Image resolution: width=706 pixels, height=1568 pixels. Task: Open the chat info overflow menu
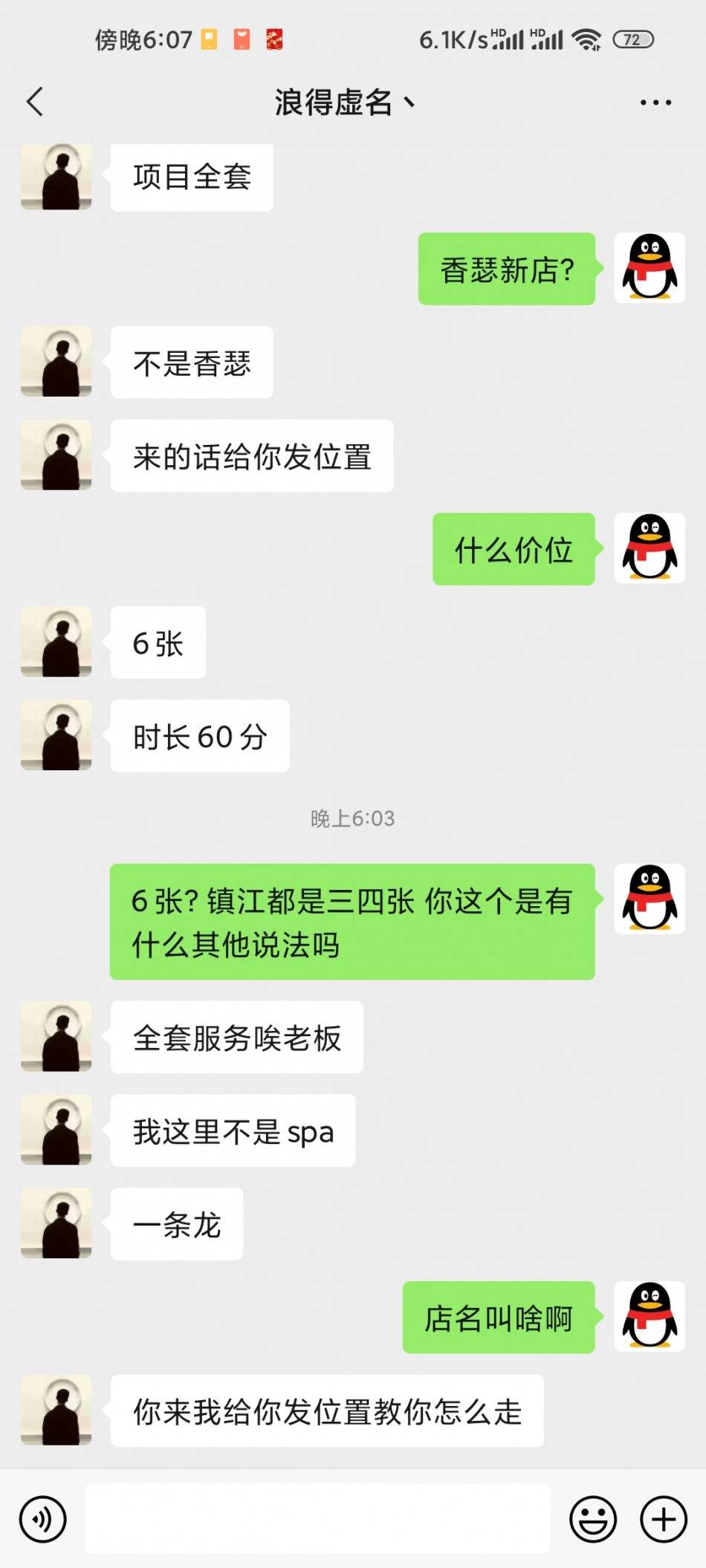pyautogui.click(x=655, y=103)
